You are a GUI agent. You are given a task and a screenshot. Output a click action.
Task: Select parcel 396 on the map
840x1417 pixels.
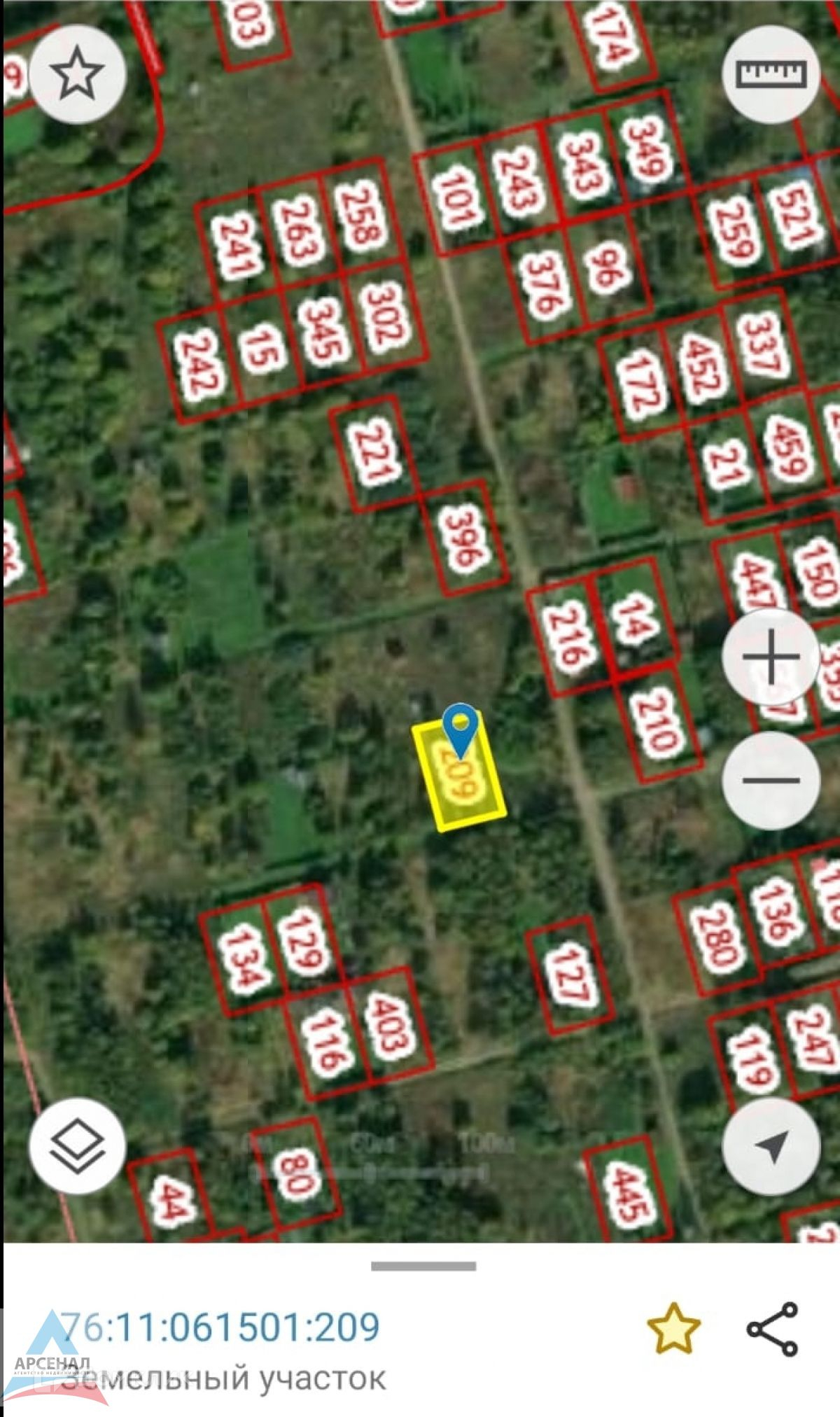pos(465,538)
